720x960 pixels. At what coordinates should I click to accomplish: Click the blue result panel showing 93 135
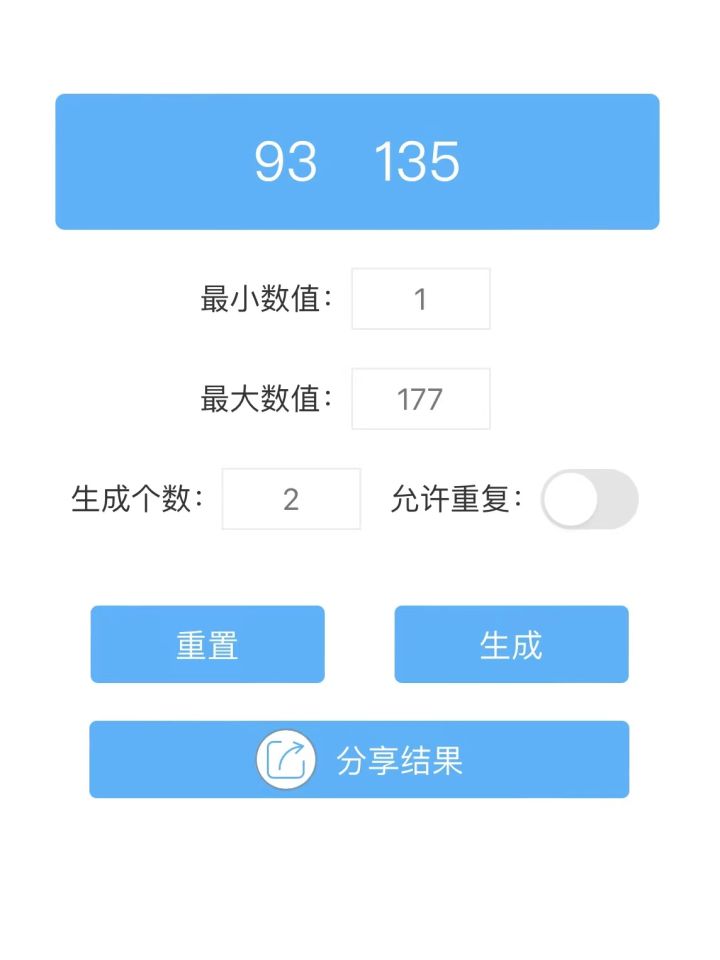coord(358,162)
